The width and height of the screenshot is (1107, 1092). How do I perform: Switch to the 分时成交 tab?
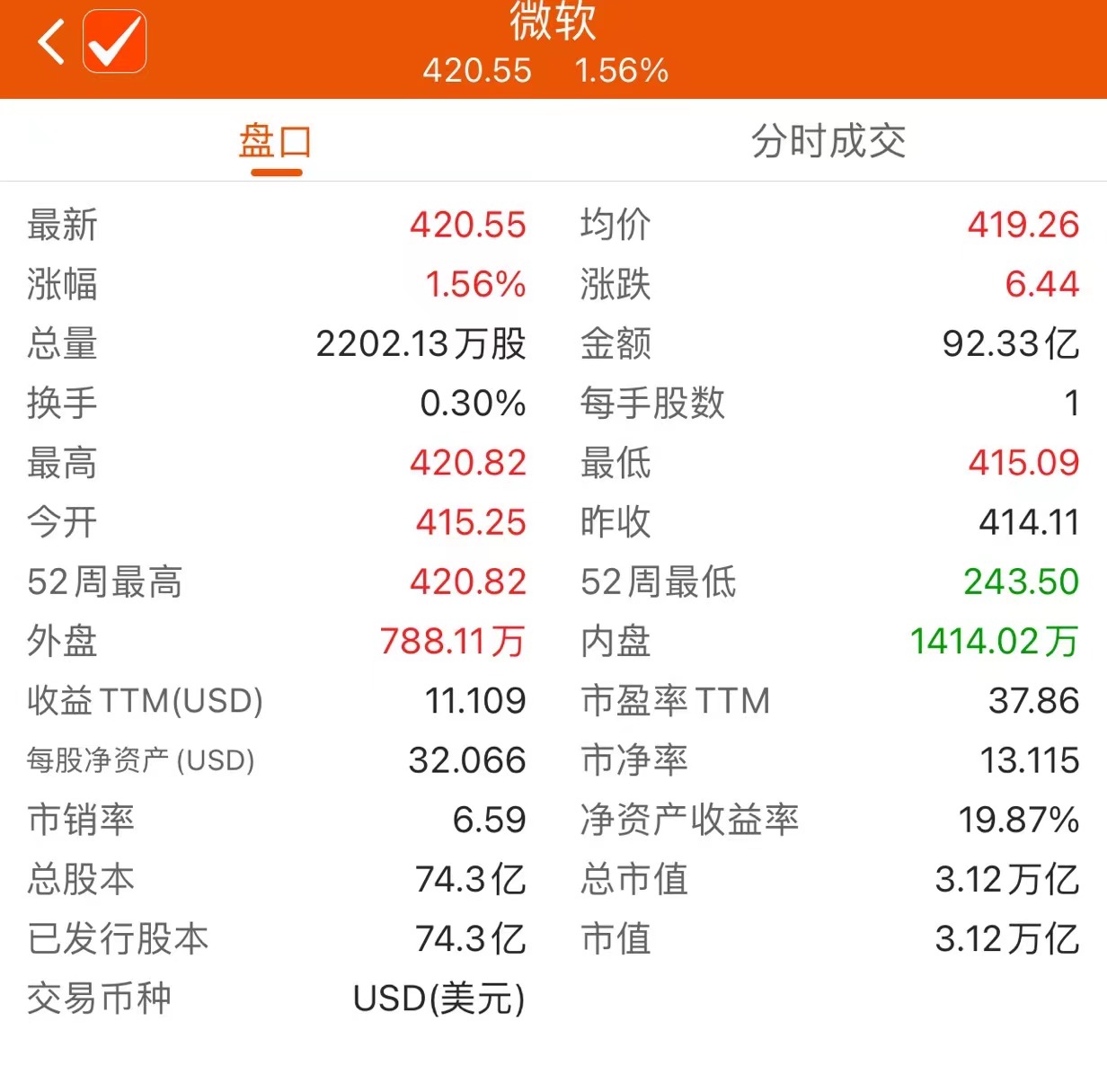tap(828, 142)
